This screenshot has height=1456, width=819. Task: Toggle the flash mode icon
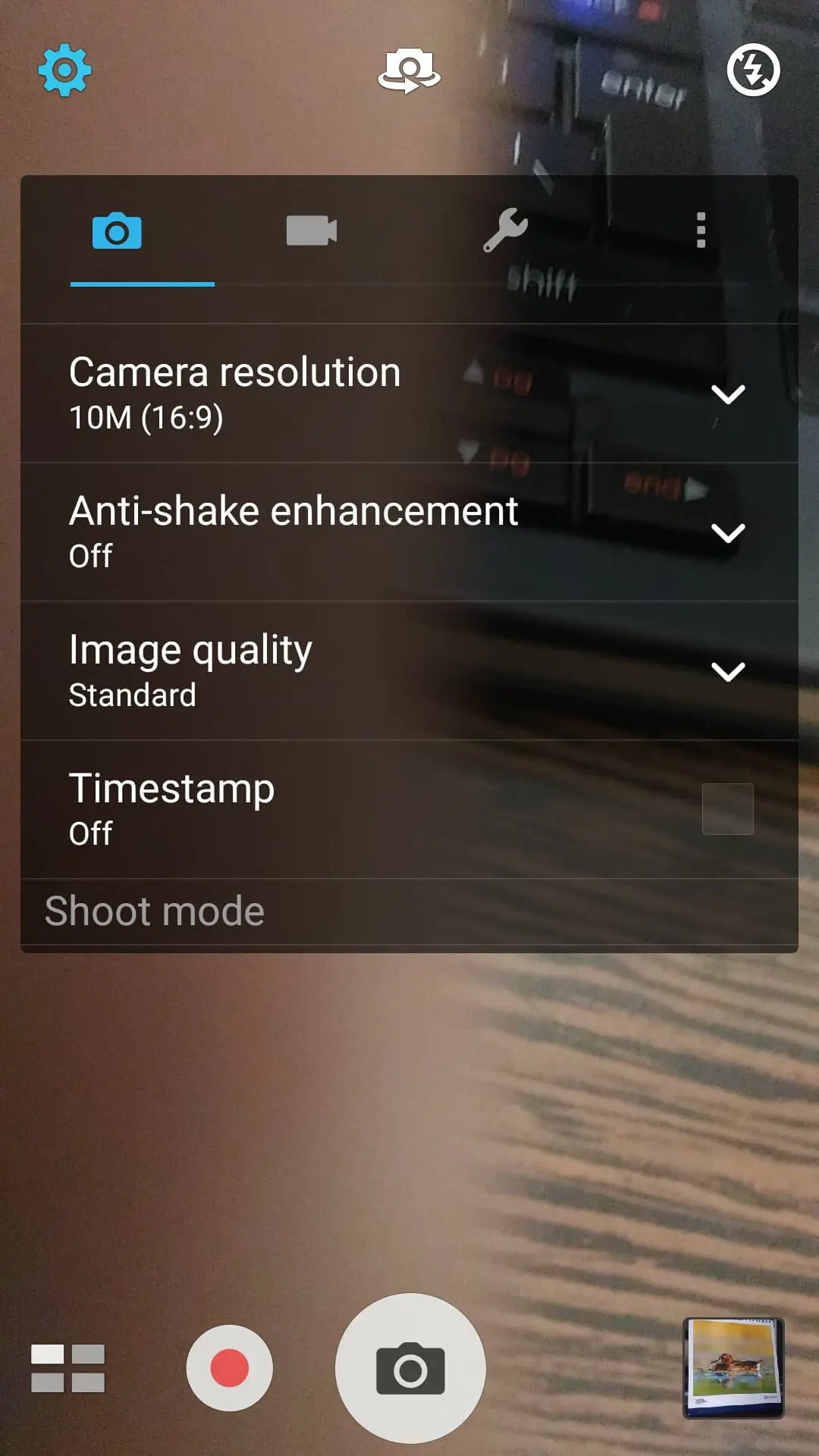pos(753,70)
